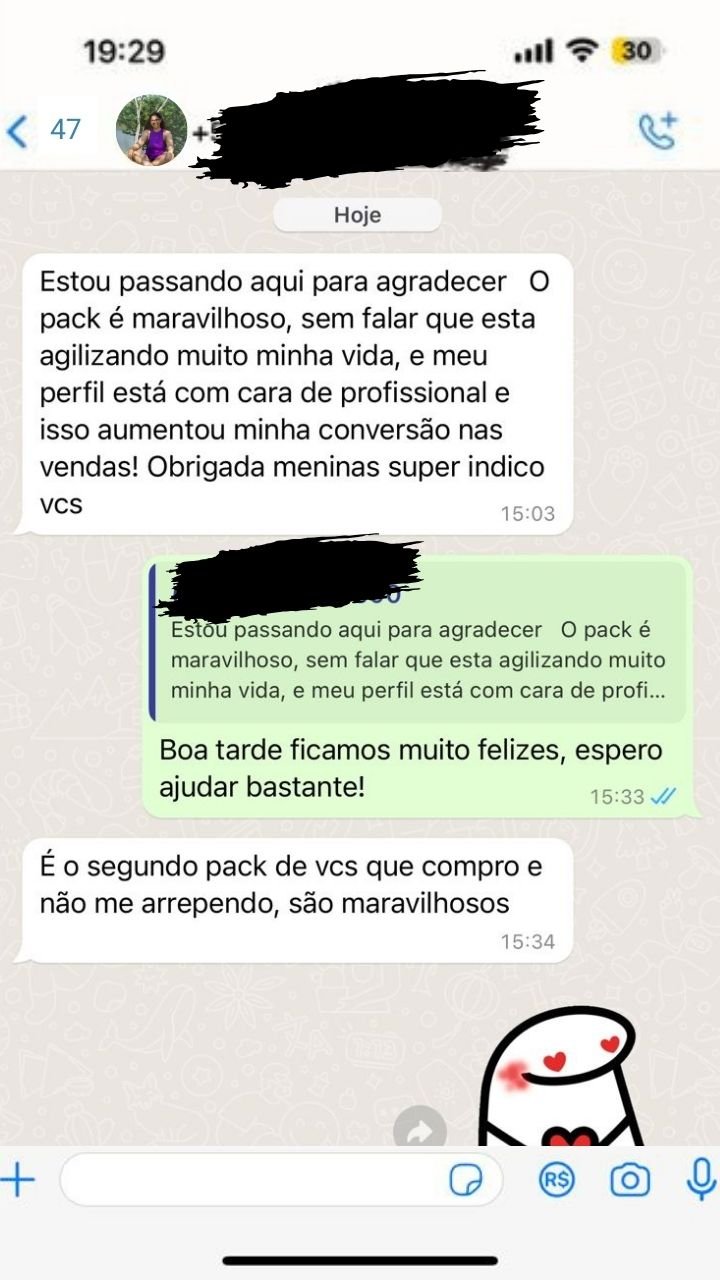
Task: Open the contact's profile photo
Action: (151, 131)
